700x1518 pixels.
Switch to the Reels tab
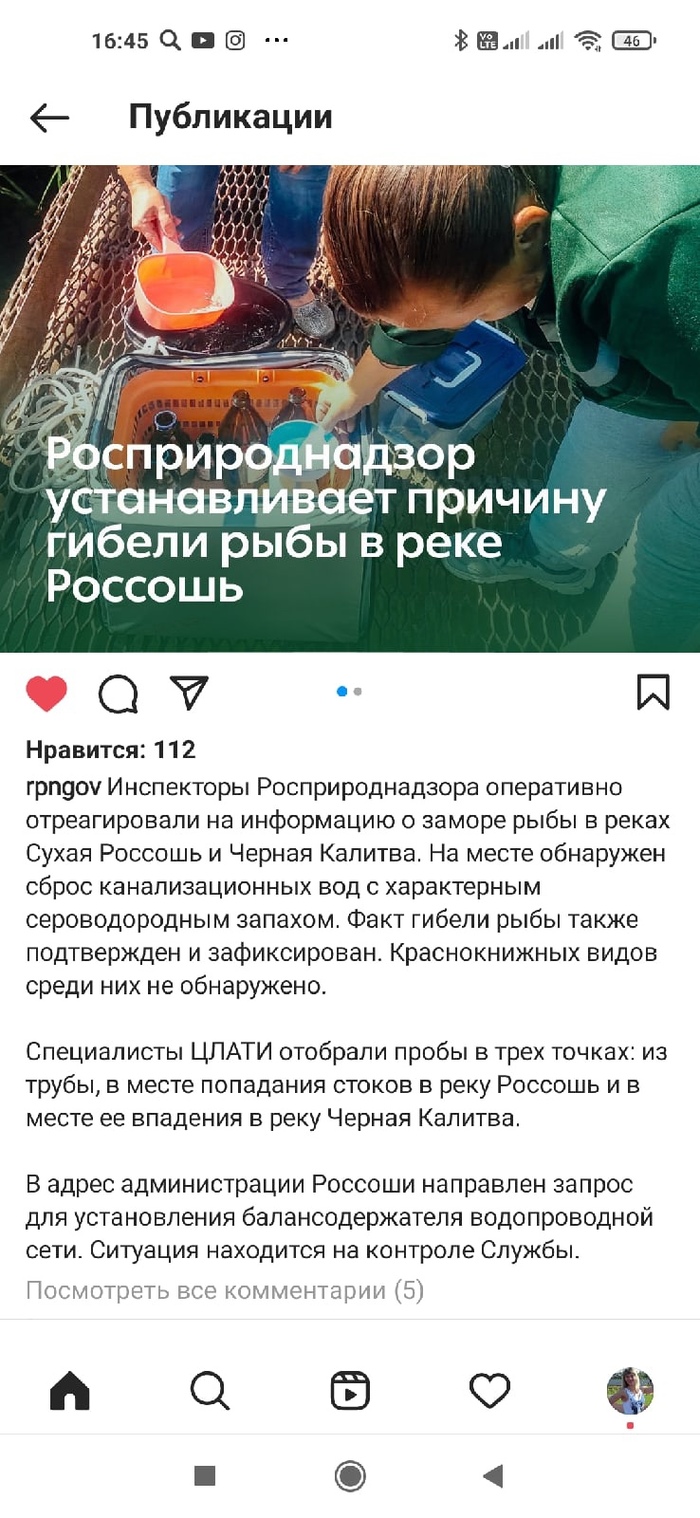point(350,1390)
